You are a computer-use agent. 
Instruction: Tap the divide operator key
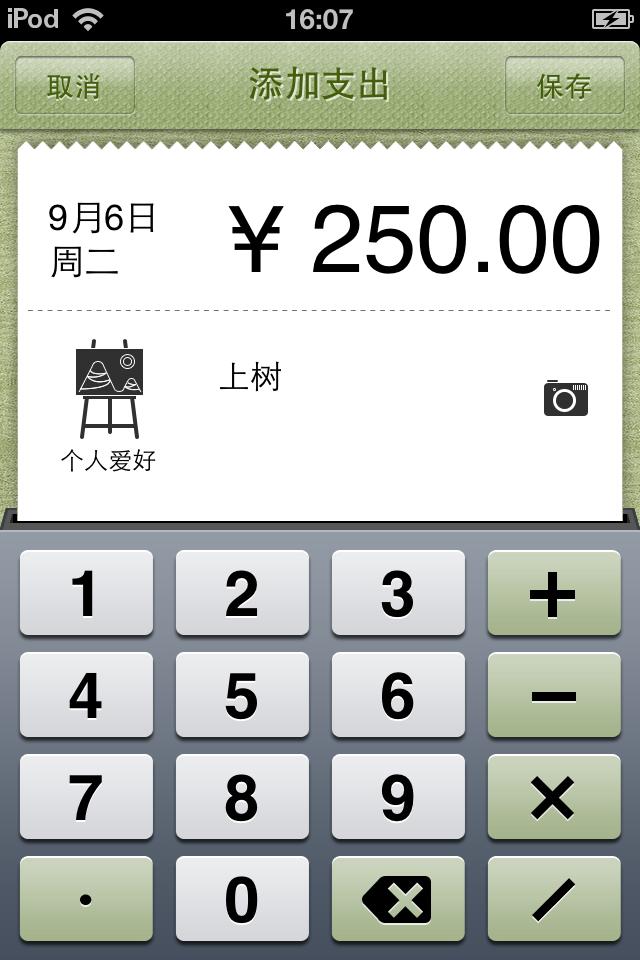coord(553,899)
